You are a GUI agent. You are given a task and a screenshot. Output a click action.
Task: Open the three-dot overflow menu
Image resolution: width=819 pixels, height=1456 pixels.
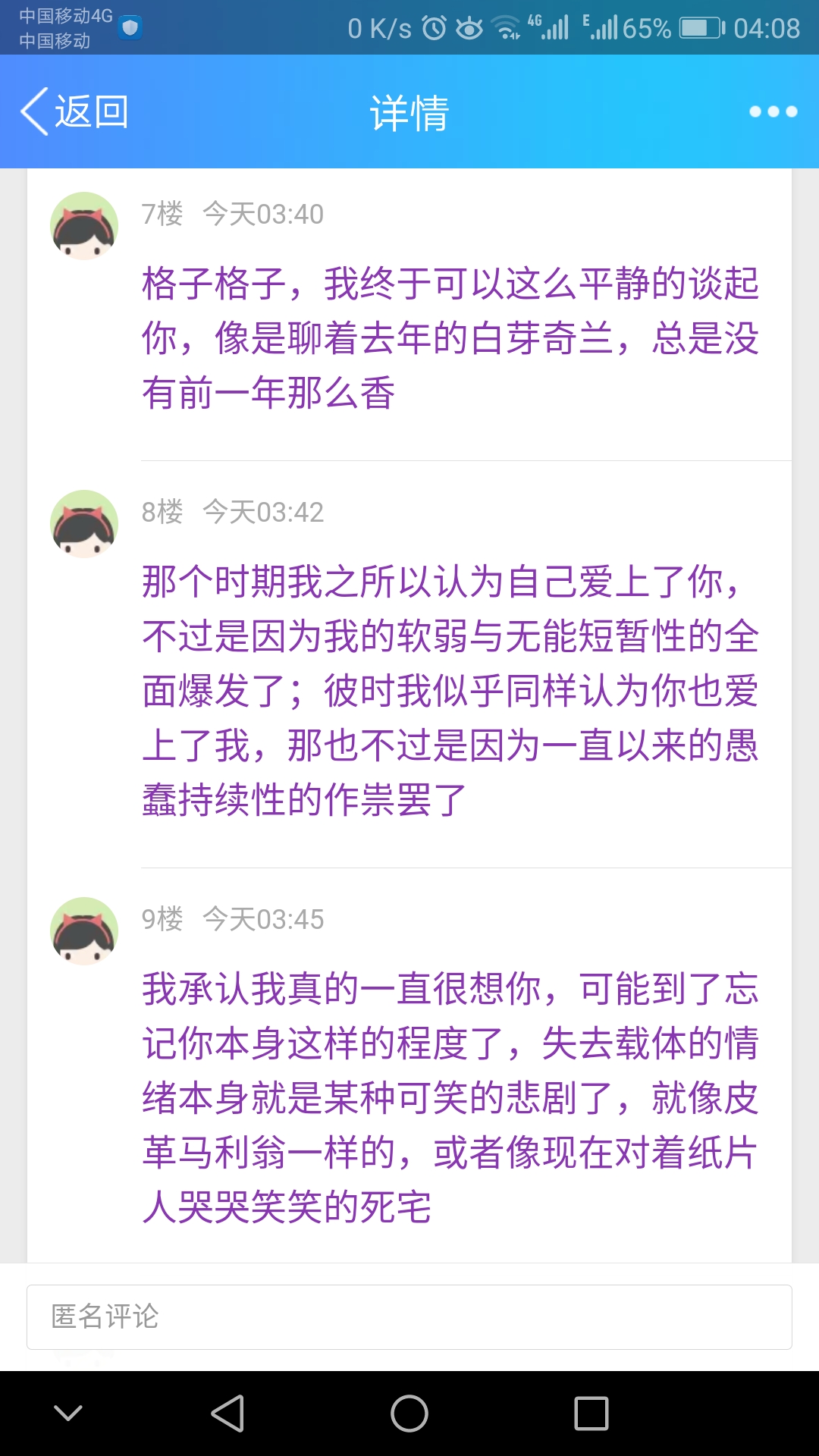tap(773, 112)
